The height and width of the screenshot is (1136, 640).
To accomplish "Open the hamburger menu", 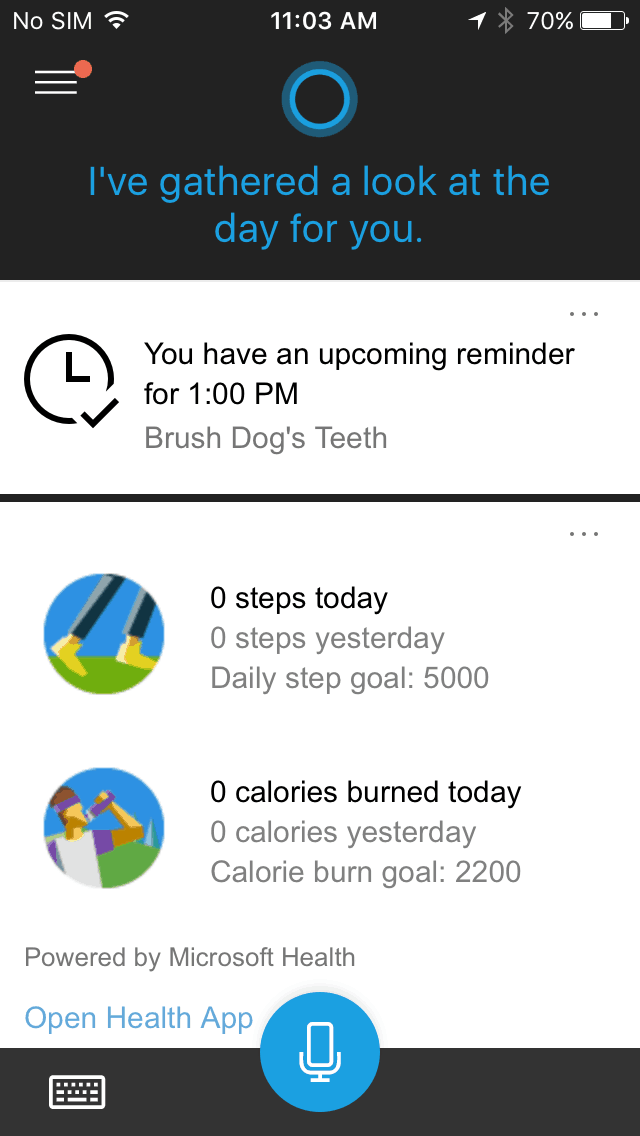I will (x=57, y=82).
